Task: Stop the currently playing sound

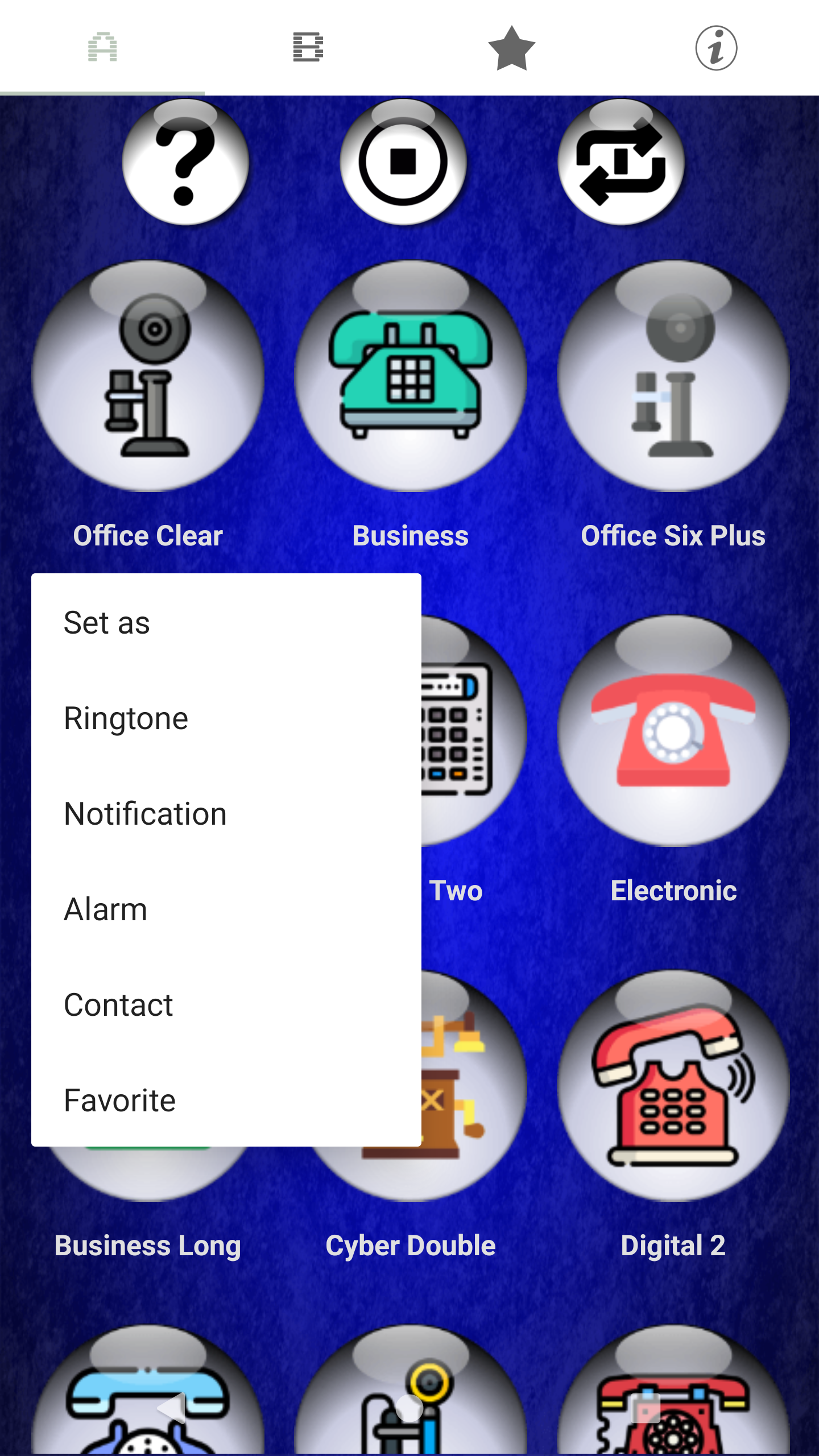Action: coord(403,163)
